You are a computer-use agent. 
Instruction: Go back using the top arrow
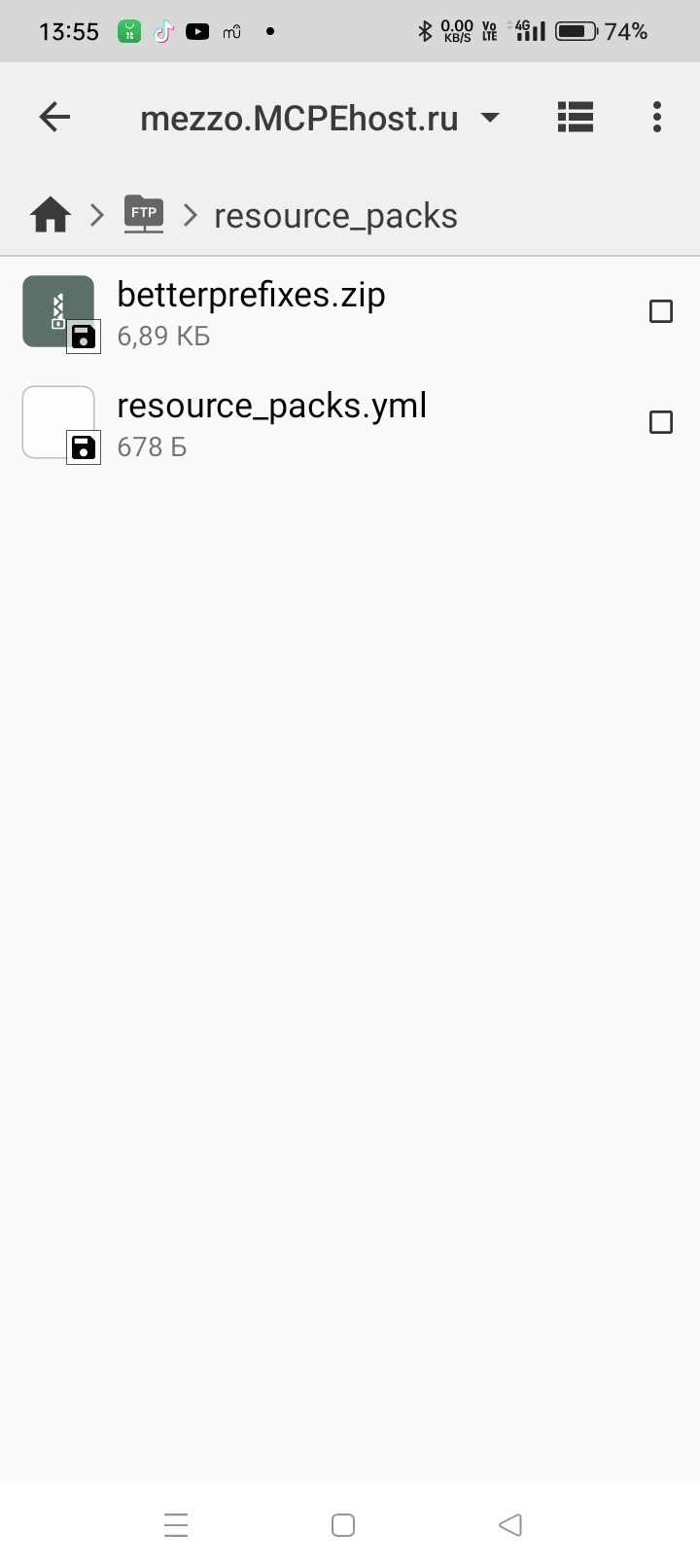(54, 118)
